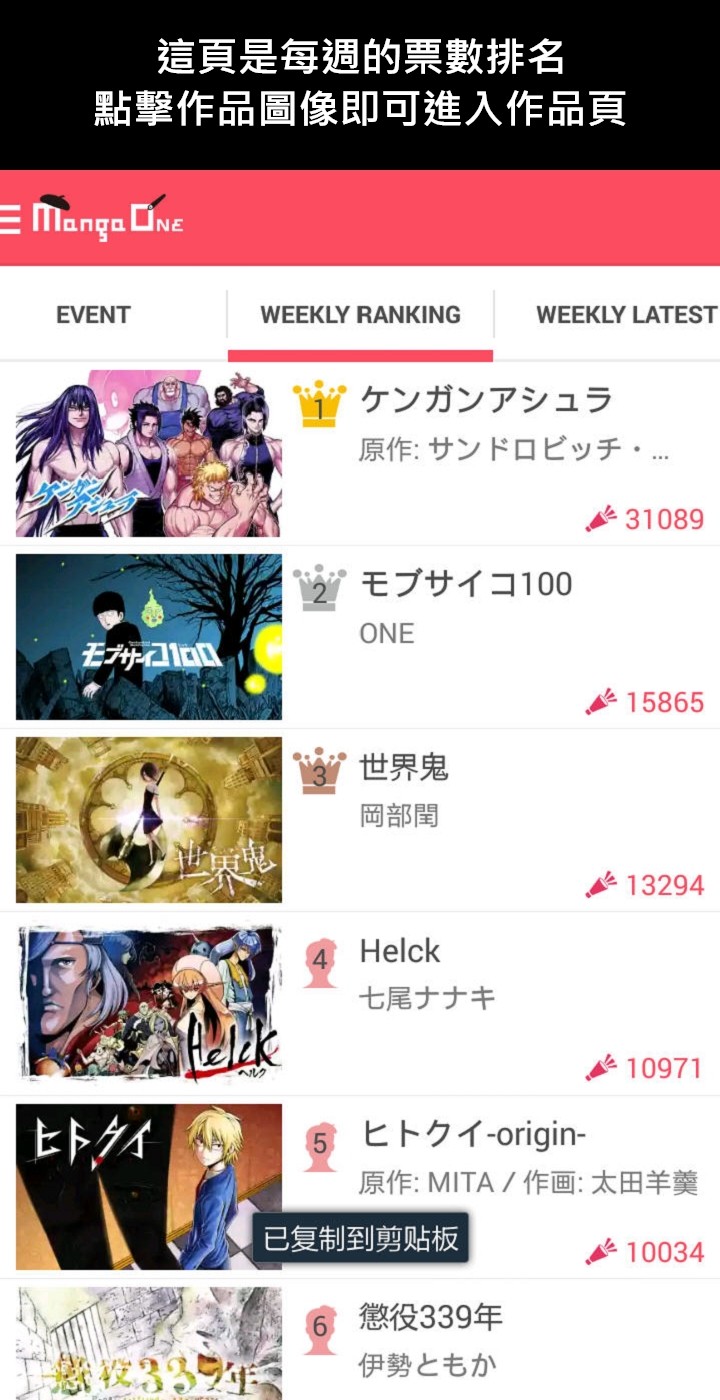Open the rank 1 manga ケンガンアシュラ
Image resolution: width=720 pixels, height=1400 pixels.
pos(149,454)
